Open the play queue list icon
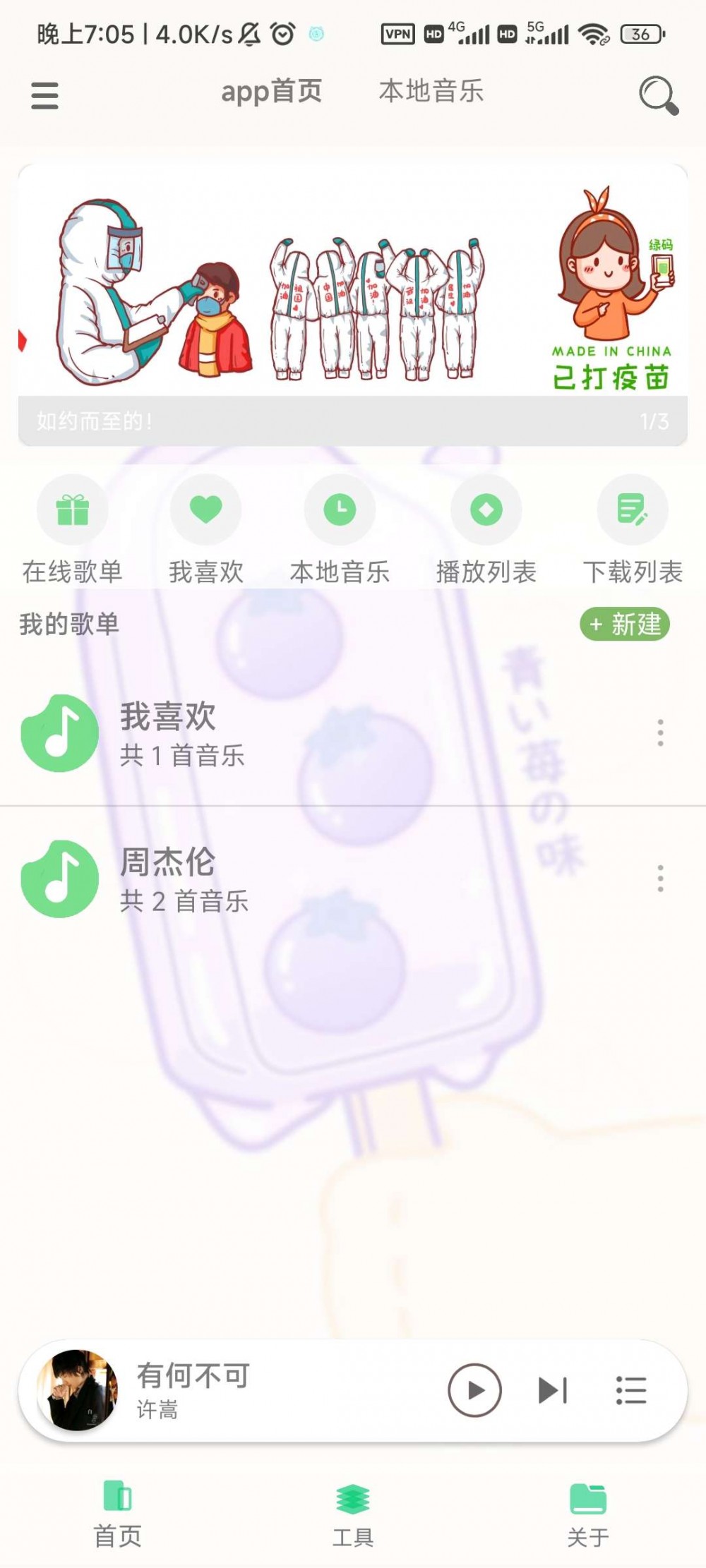 (630, 1390)
